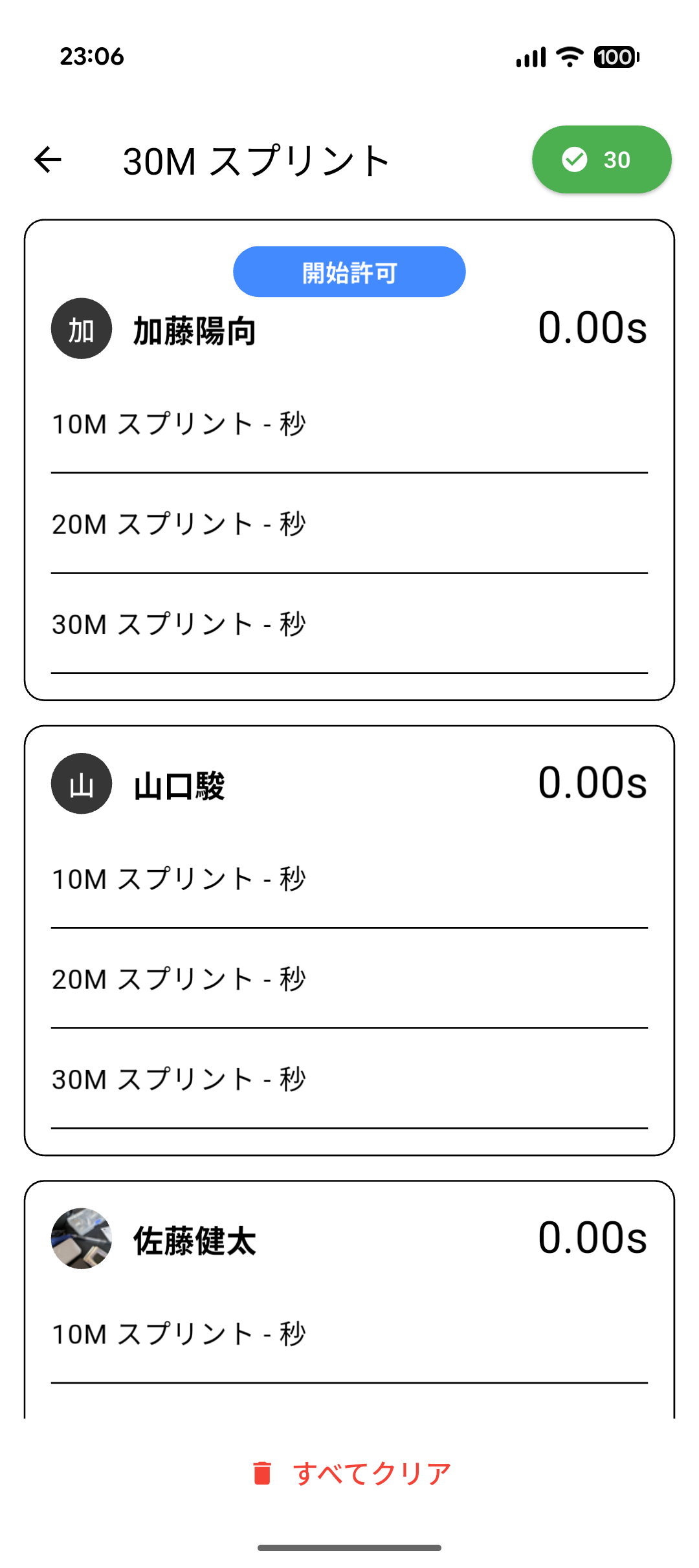Tap the 0.00s timer on 佐藤健太's card
Screen dimensions: 699x1568
click(x=593, y=1237)
